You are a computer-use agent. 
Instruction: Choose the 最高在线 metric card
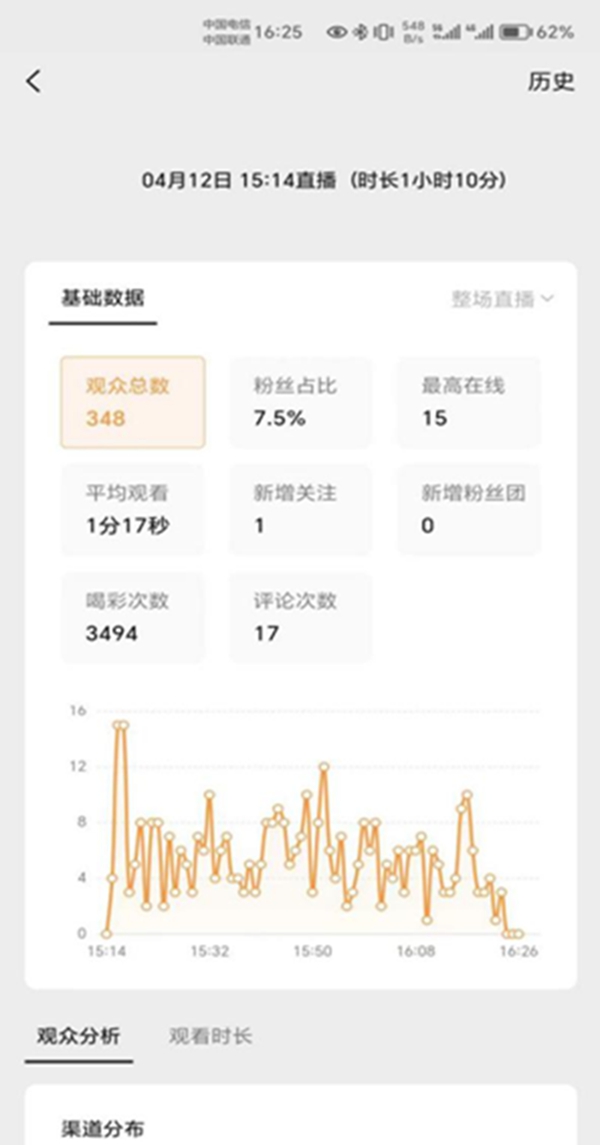tap(468, 402)
